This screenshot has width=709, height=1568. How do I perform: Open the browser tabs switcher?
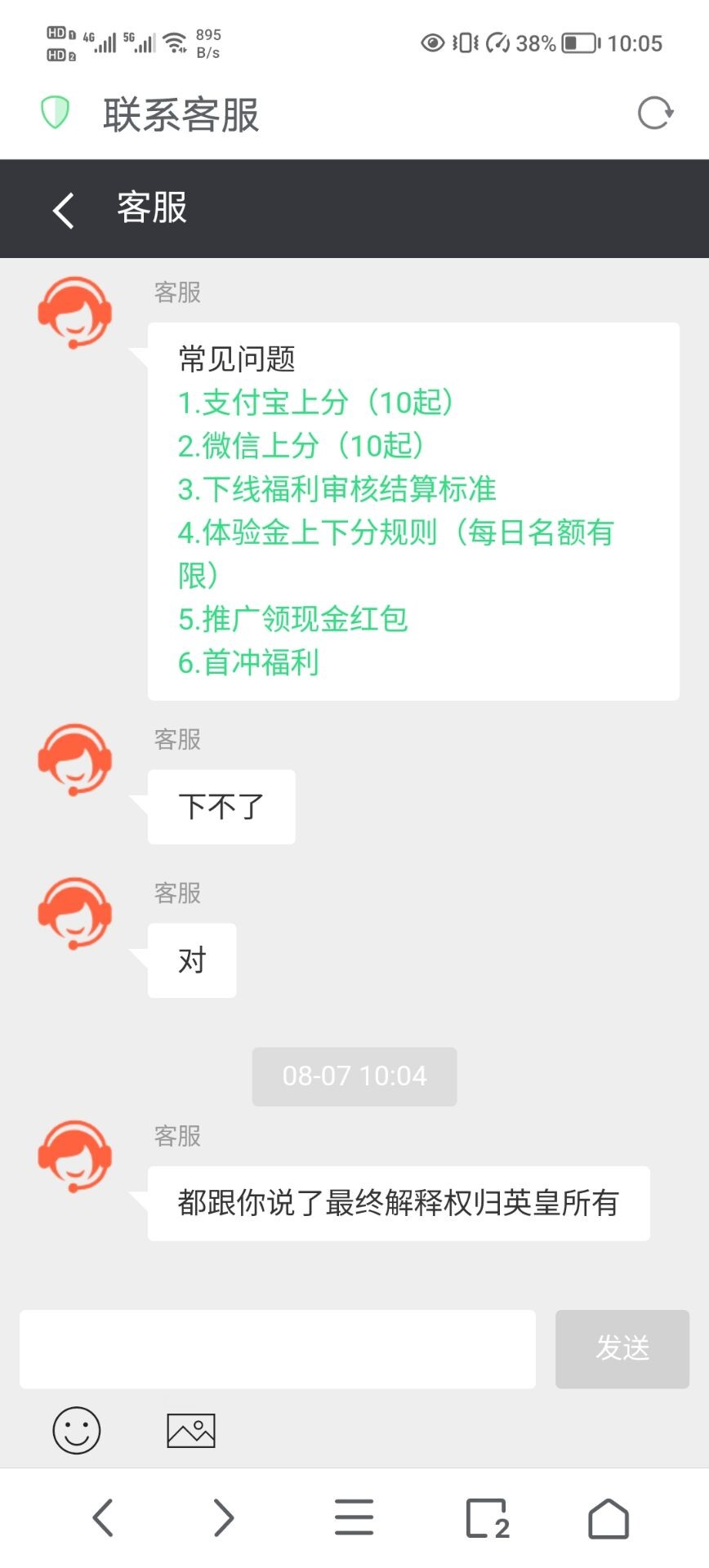(487, 1518)
